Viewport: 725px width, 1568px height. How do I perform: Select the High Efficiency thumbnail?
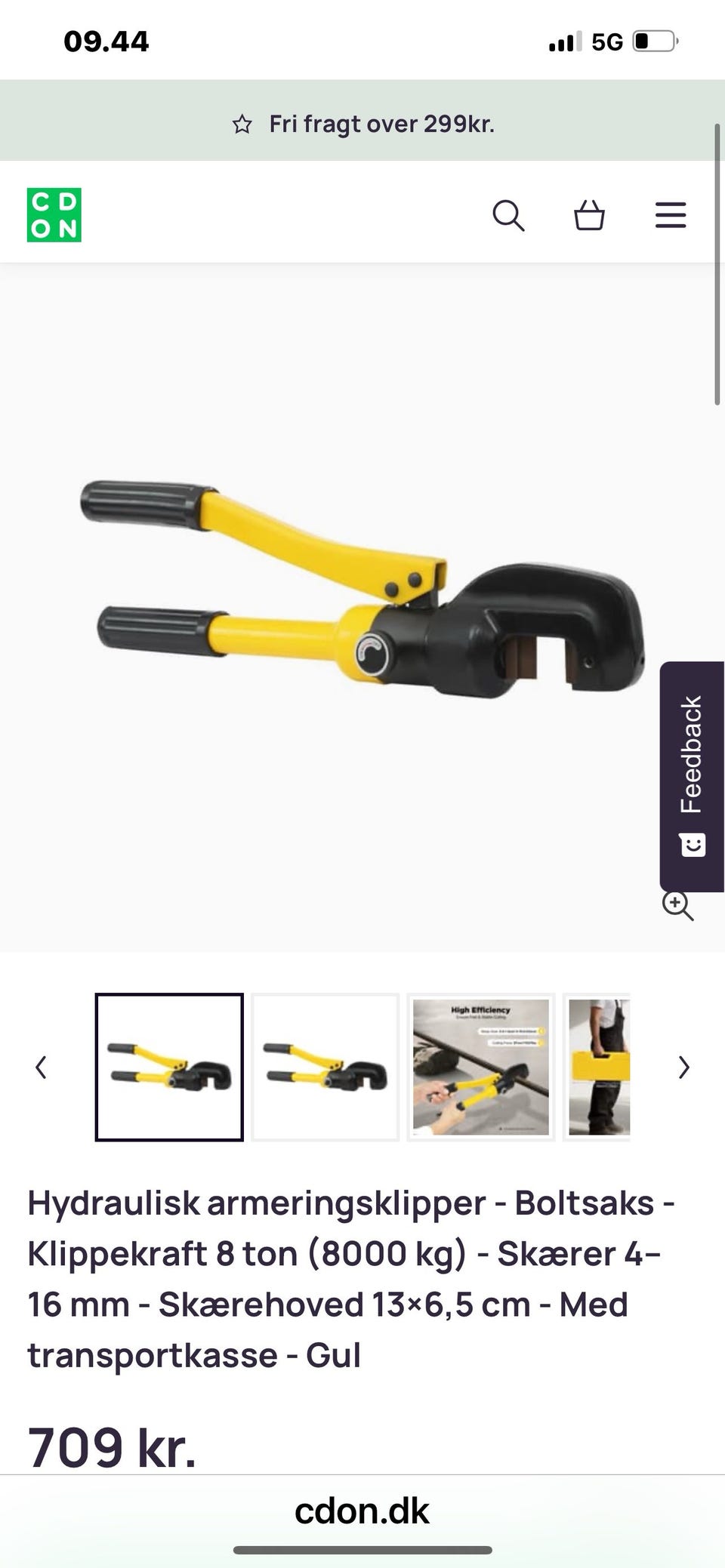tap(481, 1067)
